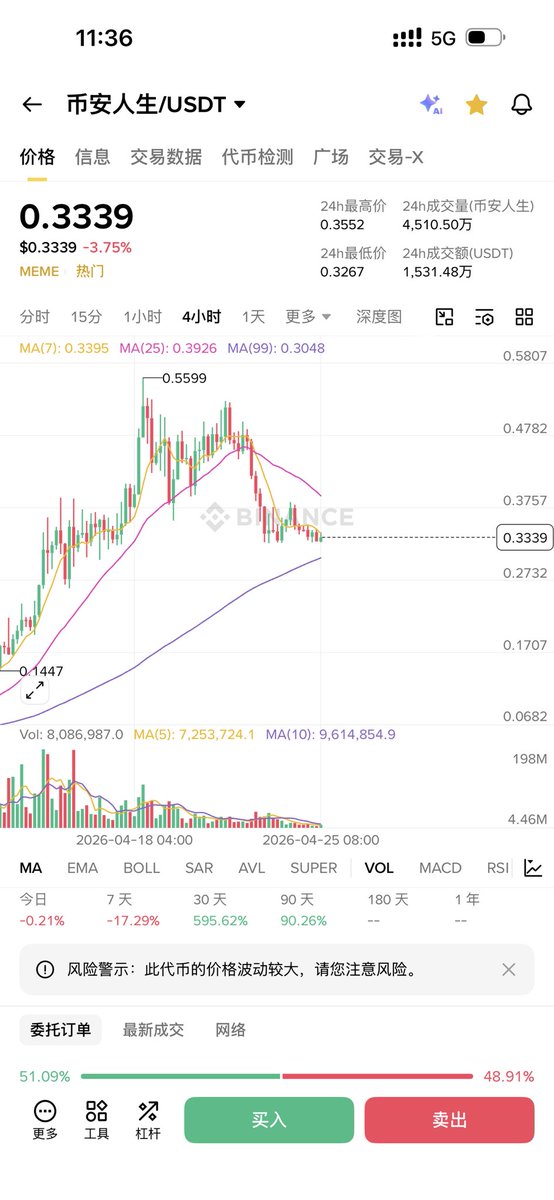Switch to the 最新成交 tab
Image resolution: width=554 pixels, height=1200 pixels.
point(153,1029)
